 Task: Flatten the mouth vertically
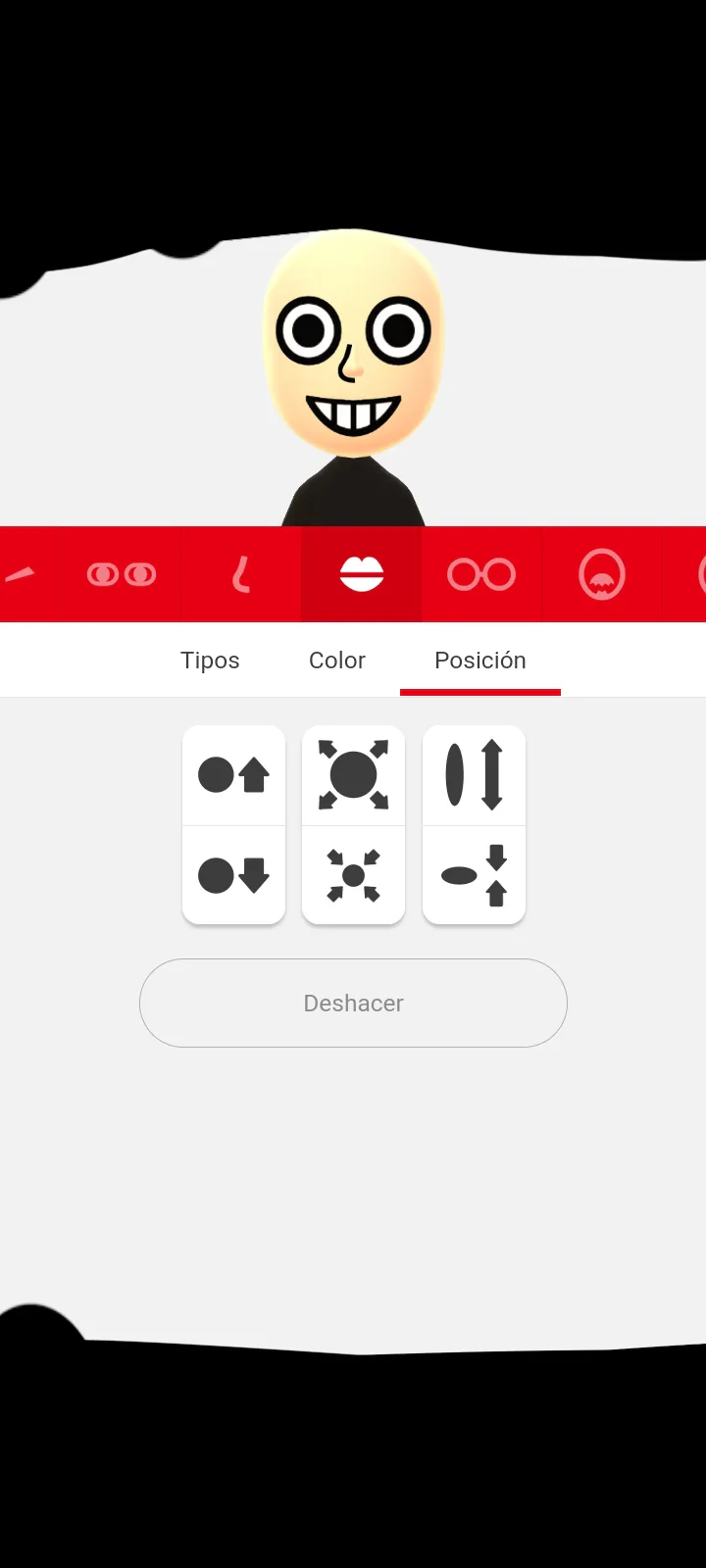click(474, 875)
